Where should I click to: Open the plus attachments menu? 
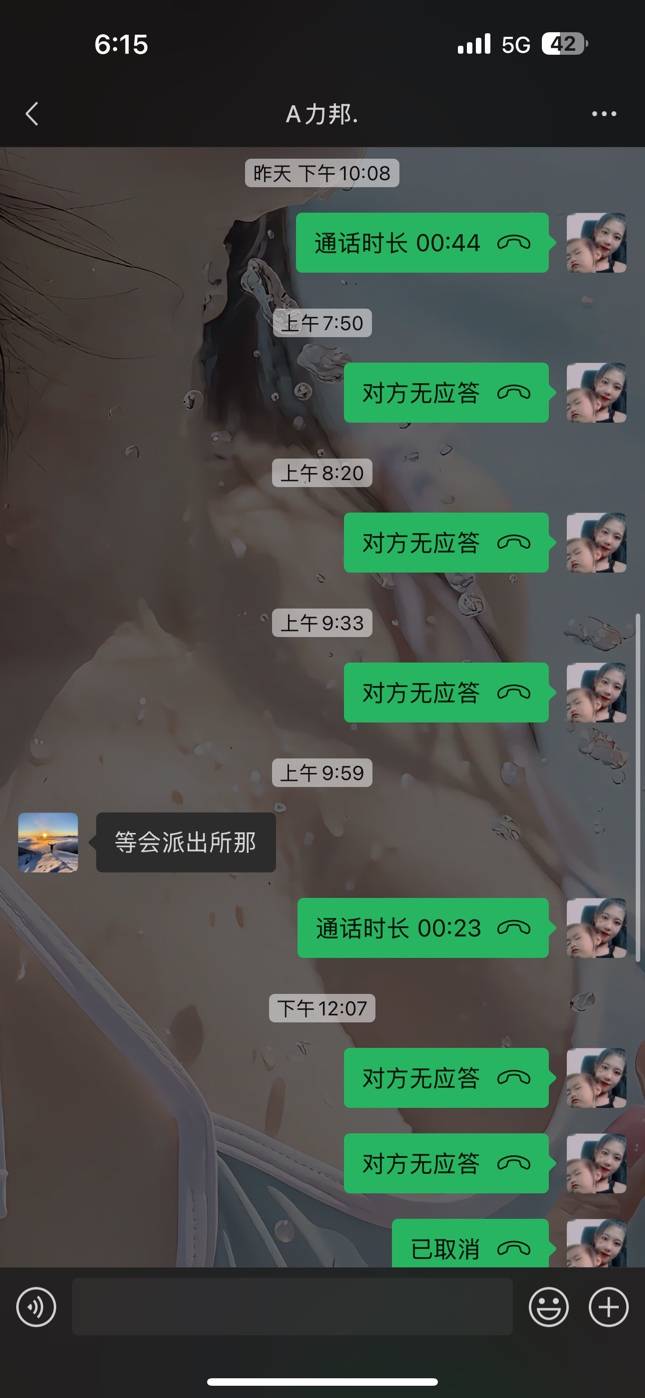(608, 1306)
